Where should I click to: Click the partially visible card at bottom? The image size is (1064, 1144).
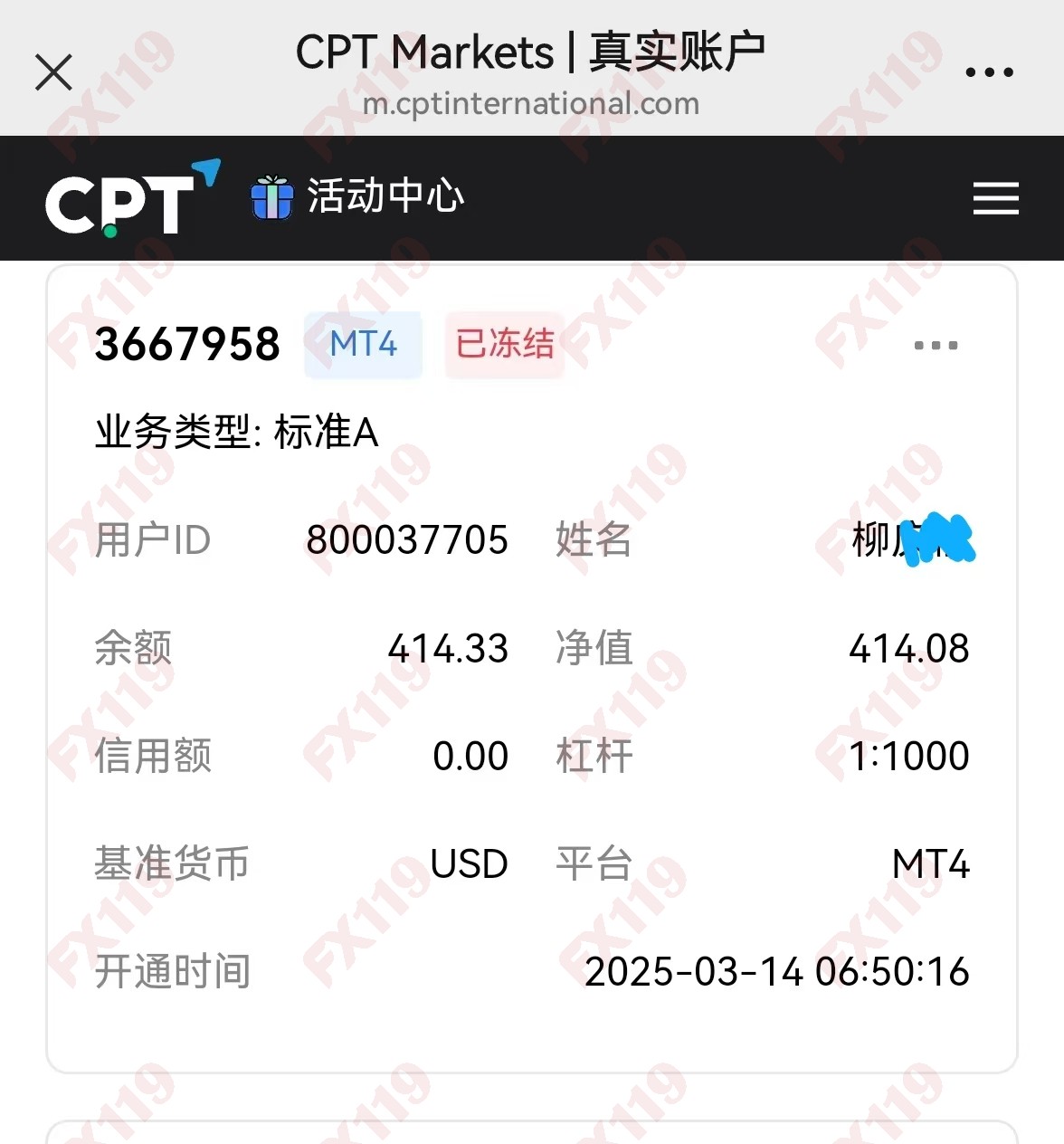coord(532,1131)
